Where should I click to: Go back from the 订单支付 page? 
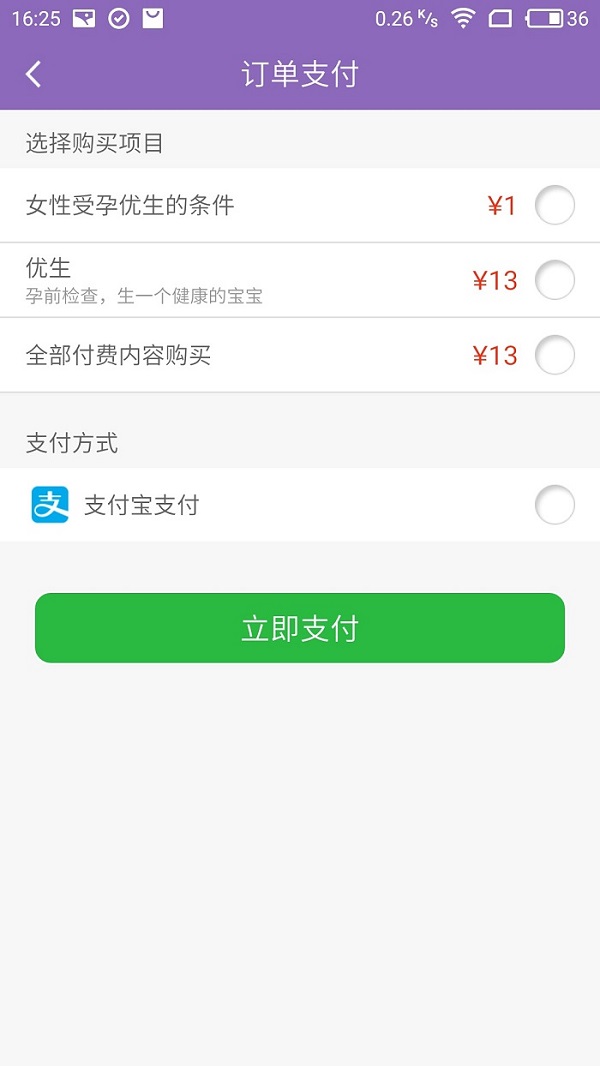34,74
